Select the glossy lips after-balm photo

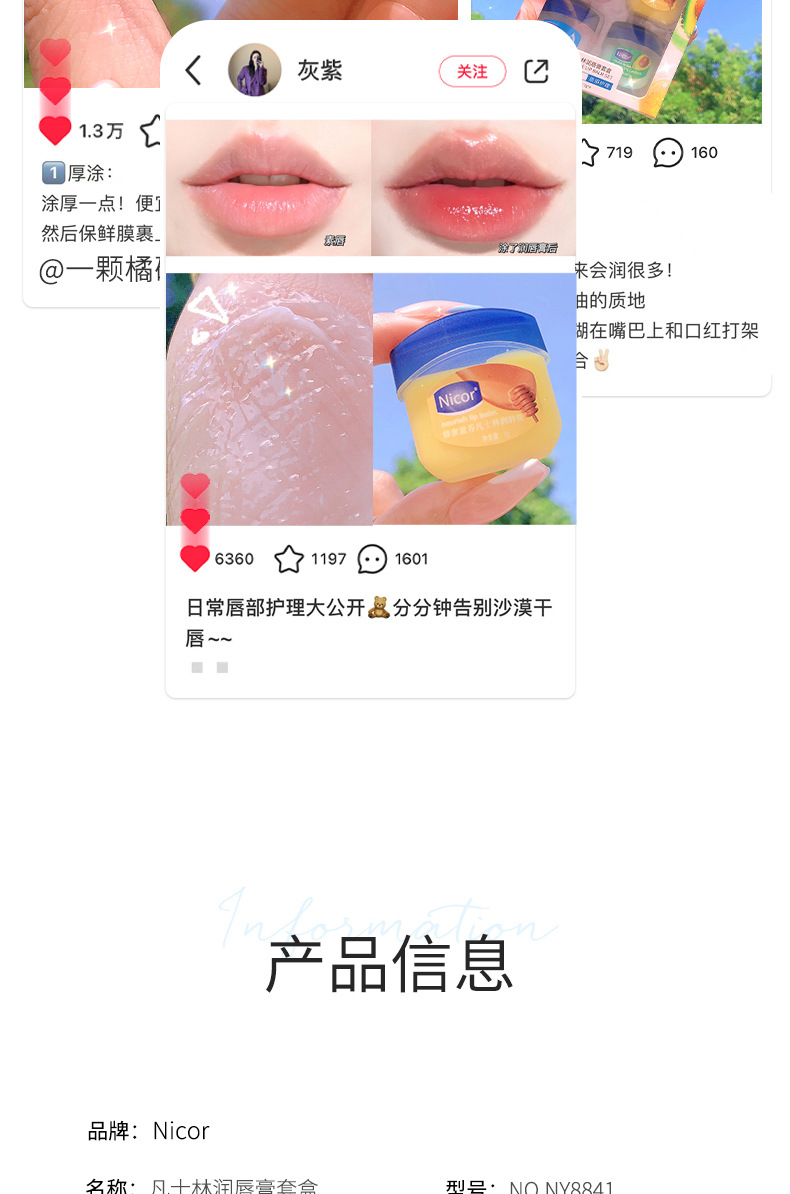pos(474,187)
